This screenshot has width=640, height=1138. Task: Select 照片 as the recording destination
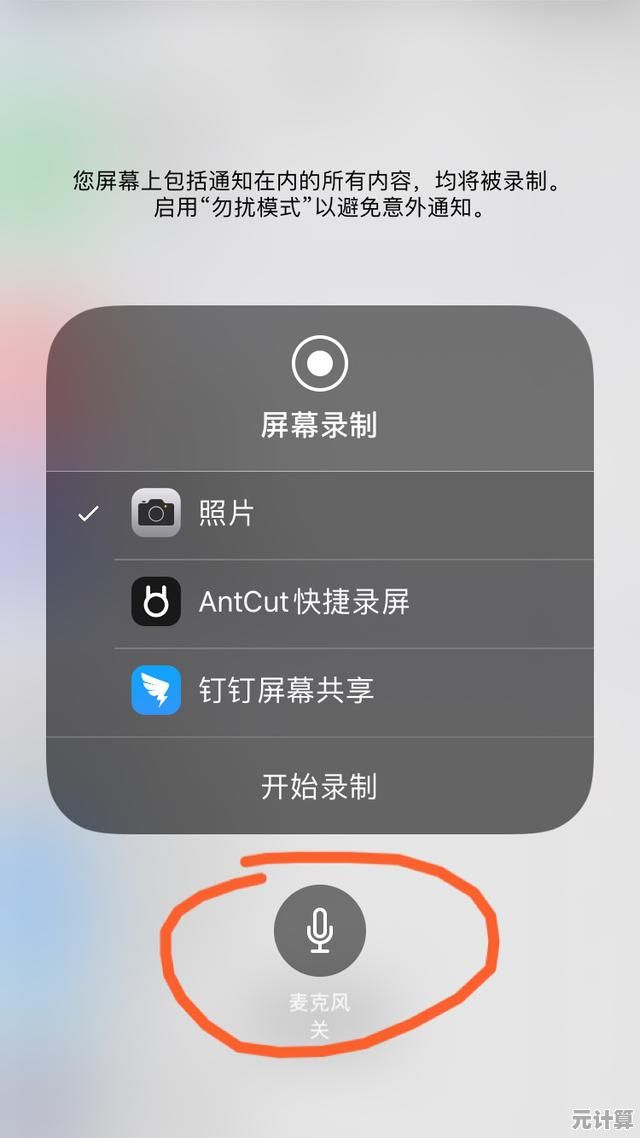[x=320, y=514]
